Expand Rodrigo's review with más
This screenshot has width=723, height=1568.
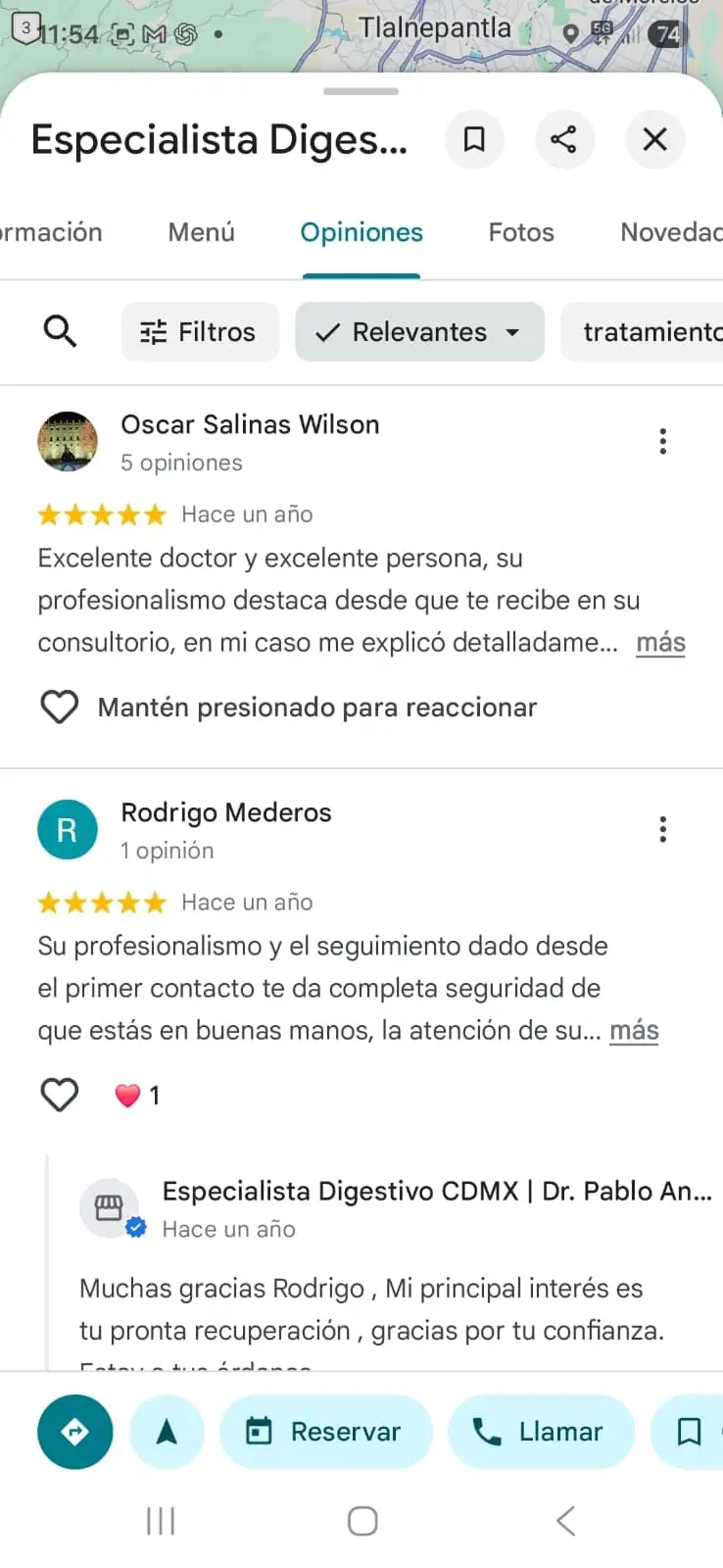pyautogui.click(x=633, y=1031)
